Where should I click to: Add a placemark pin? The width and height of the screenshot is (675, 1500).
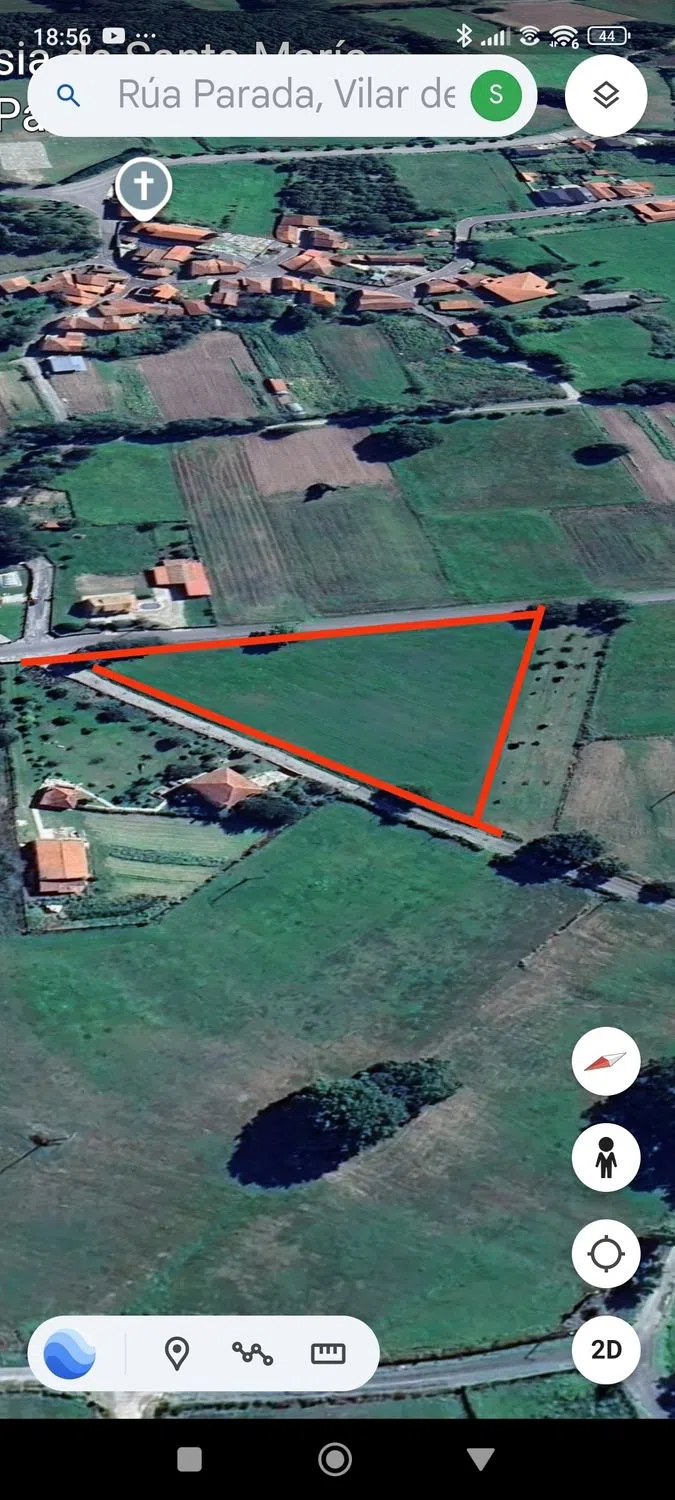[x=177, y=1354]
